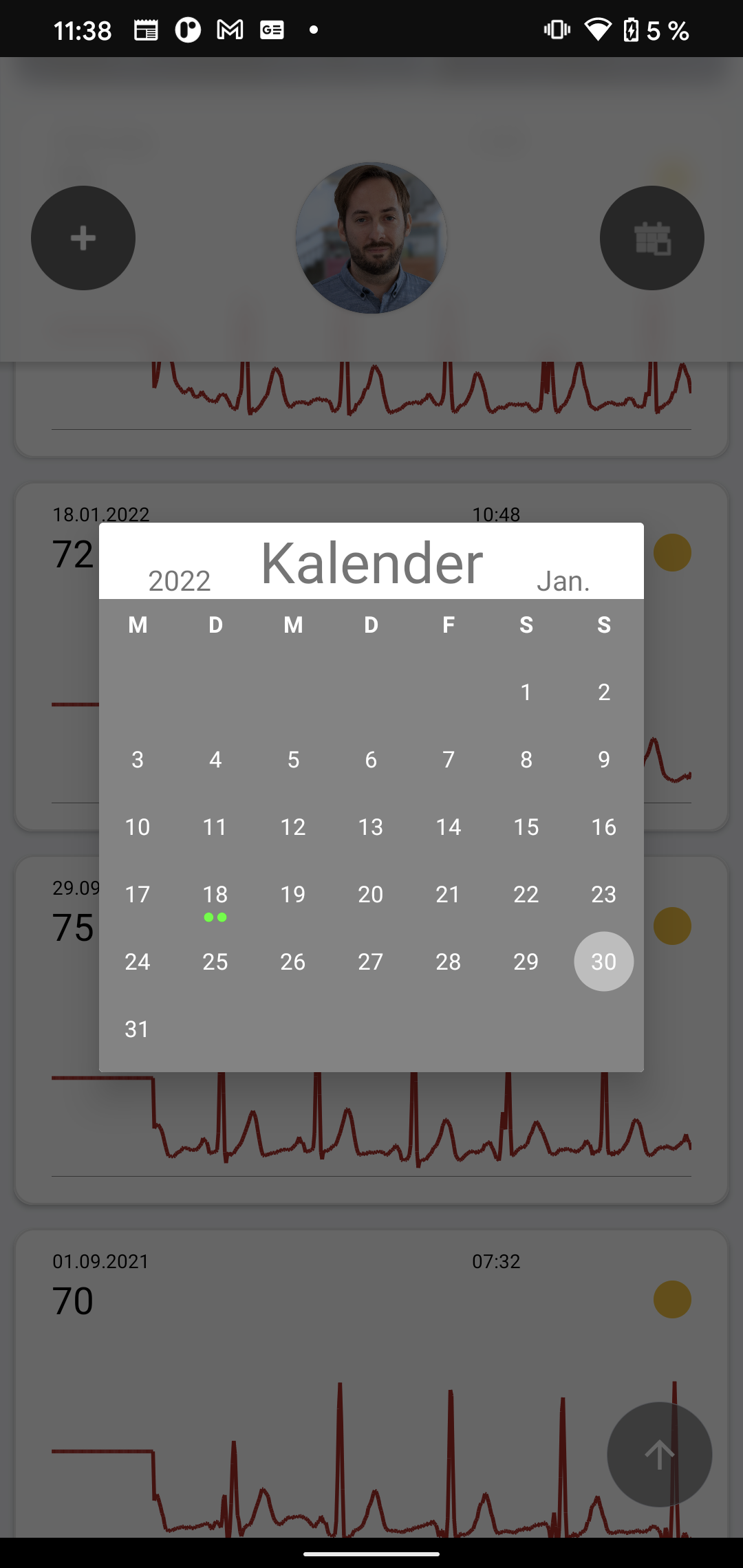The image size is (743, 1568).
Task: Toggle the calendar icon button
Action: (652, 238)
